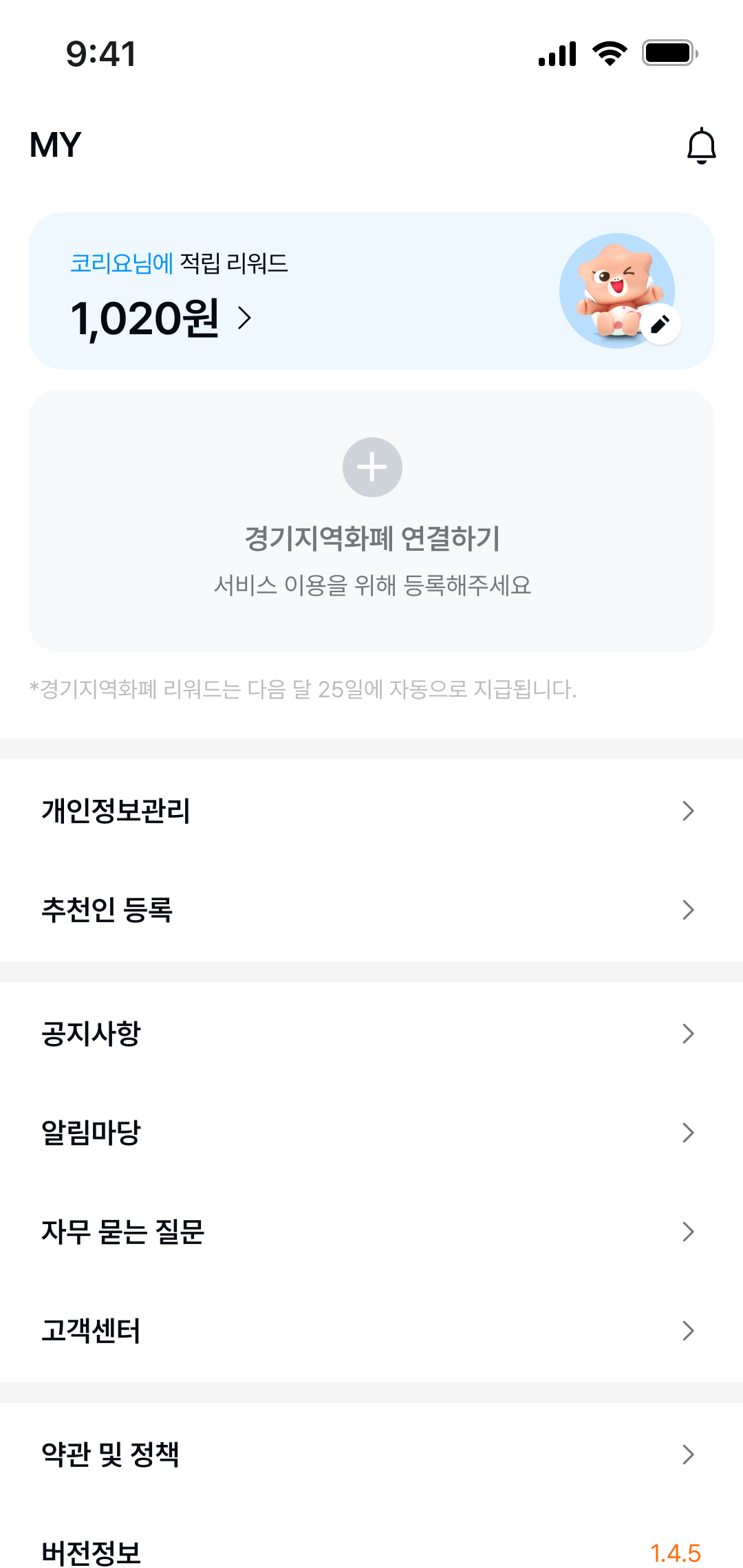Tap the cellular signal bars icon
Viewport: 743px width, 1568px height.
[x=556, y=54]
